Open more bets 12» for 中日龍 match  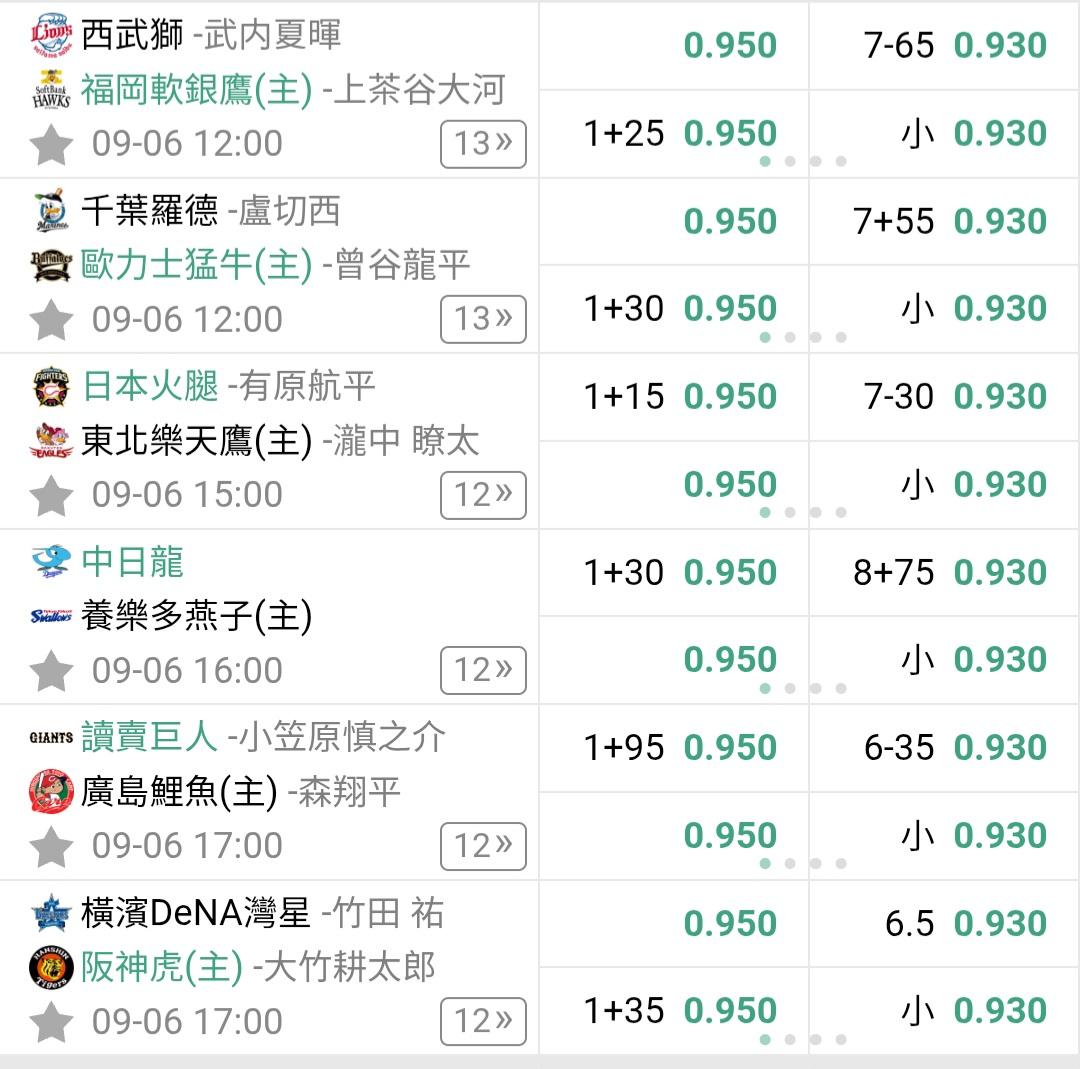484,671
